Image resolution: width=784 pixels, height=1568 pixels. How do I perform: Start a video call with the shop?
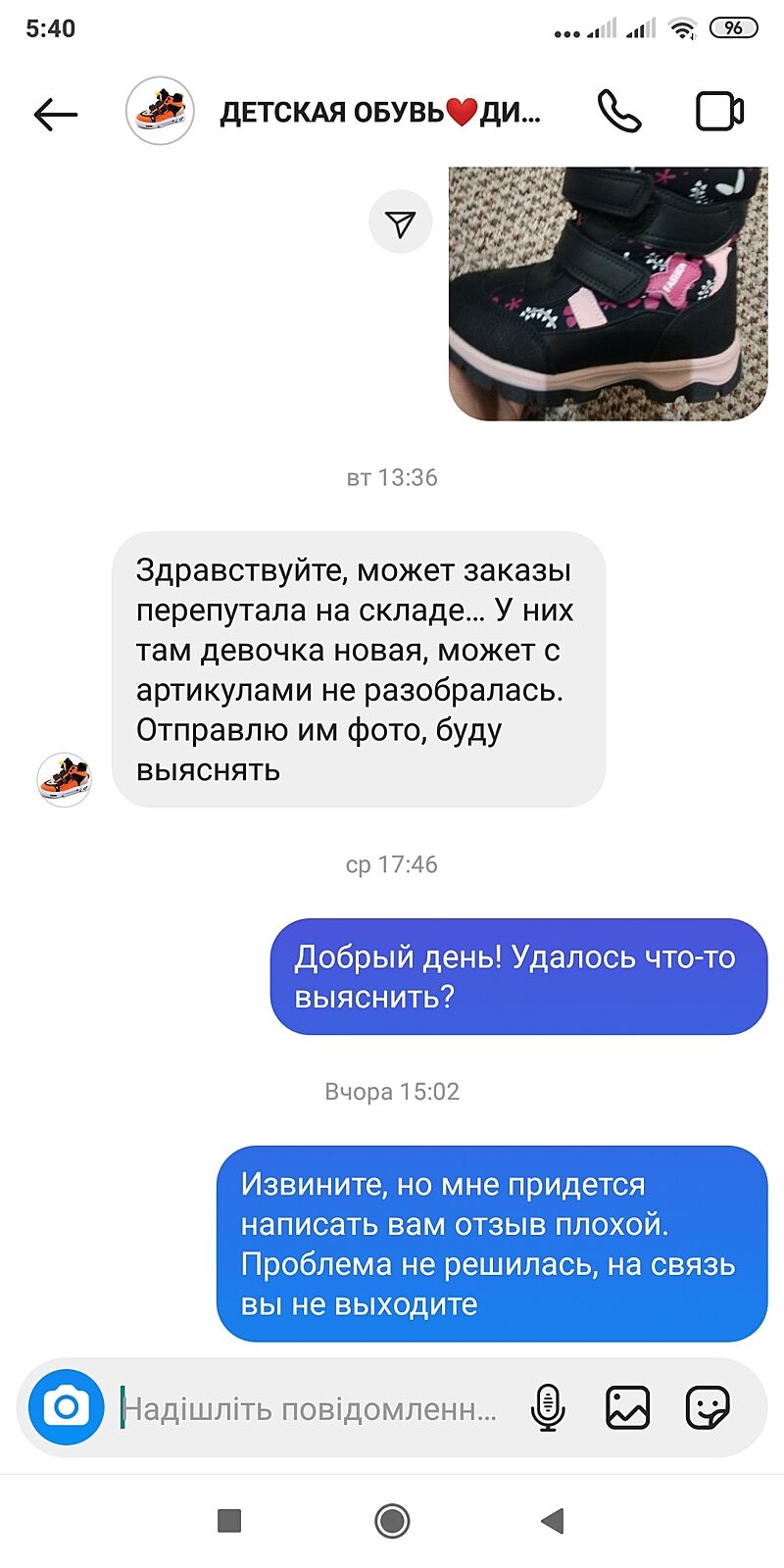coord(719,112)
